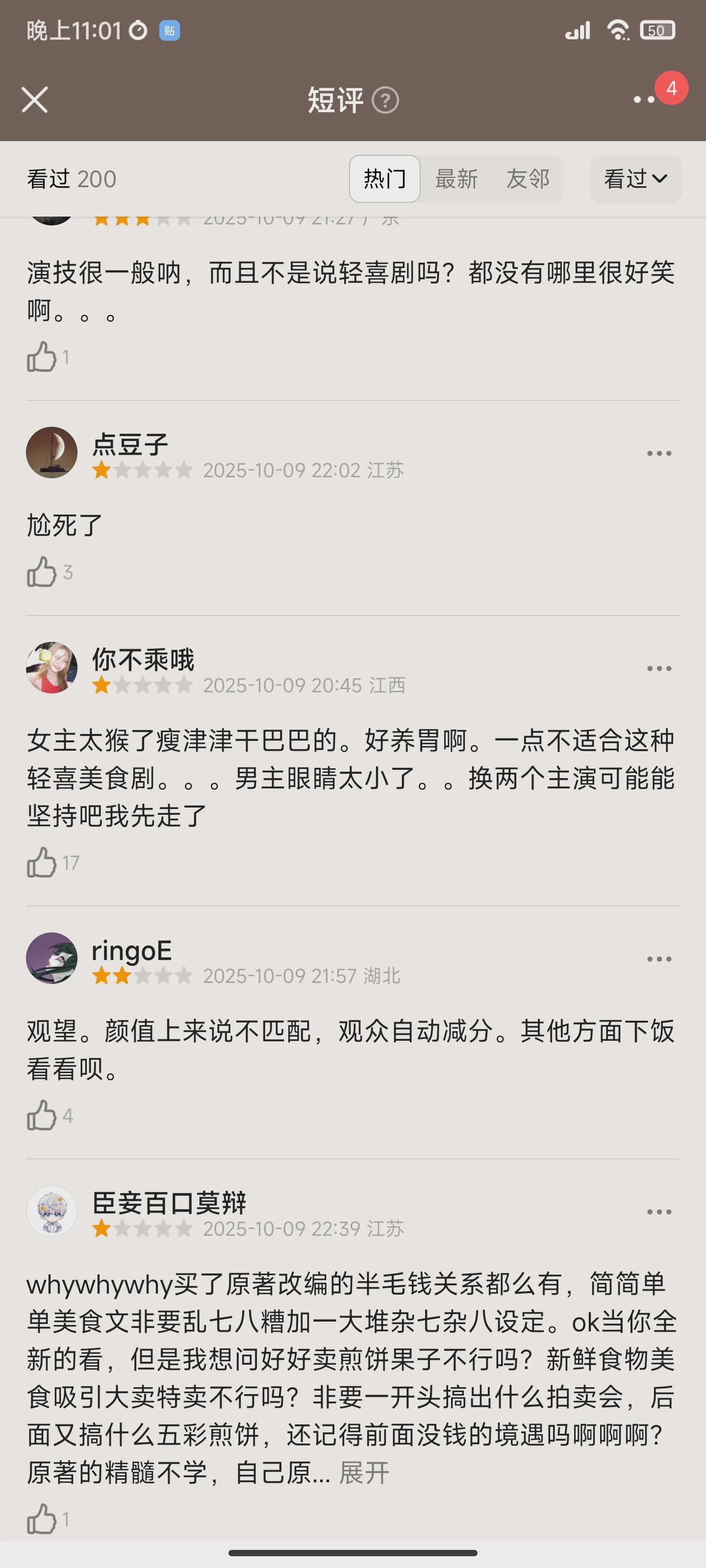
Task: Open more options for ringoE's review
Action: pyautogui.click(x=658, y=959)
